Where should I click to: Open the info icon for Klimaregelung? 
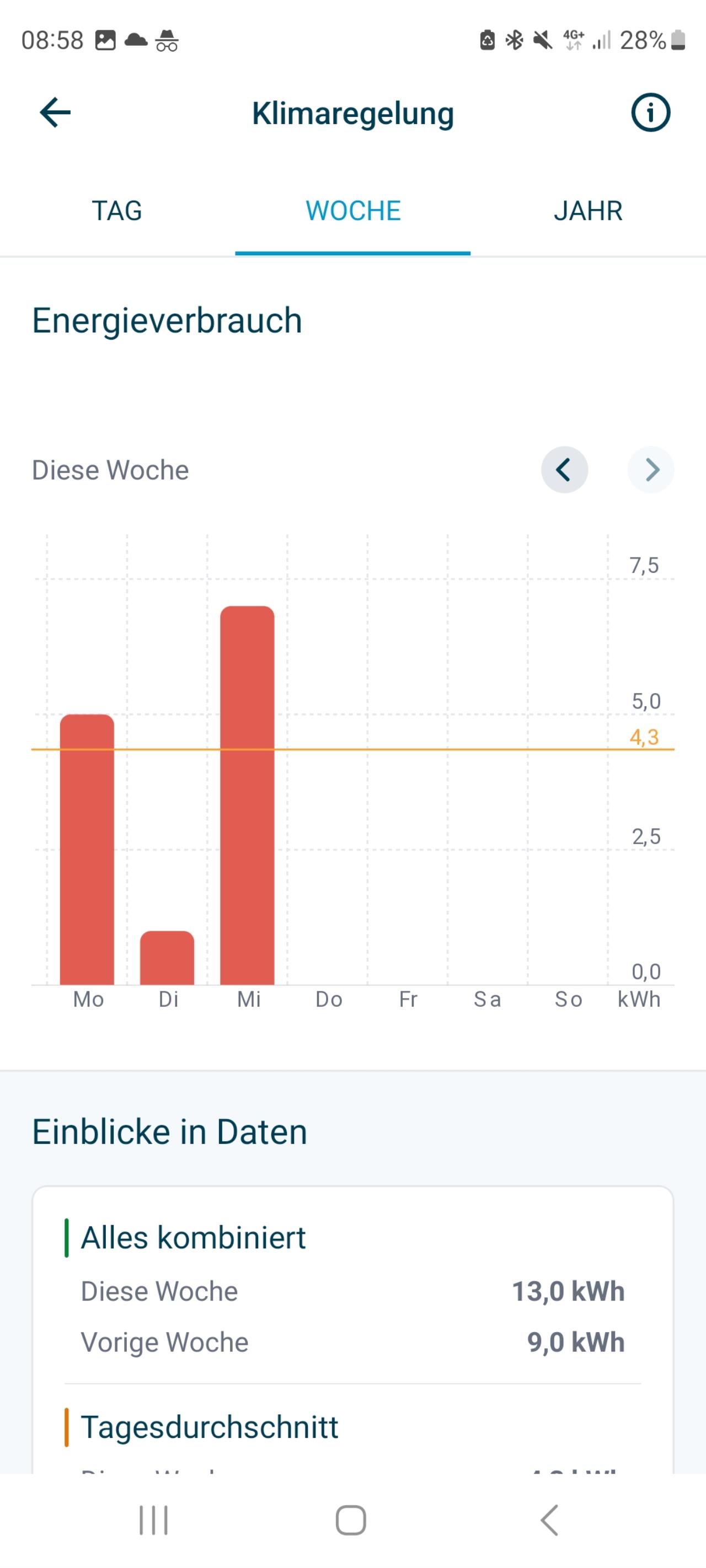[x=650, y=112]
